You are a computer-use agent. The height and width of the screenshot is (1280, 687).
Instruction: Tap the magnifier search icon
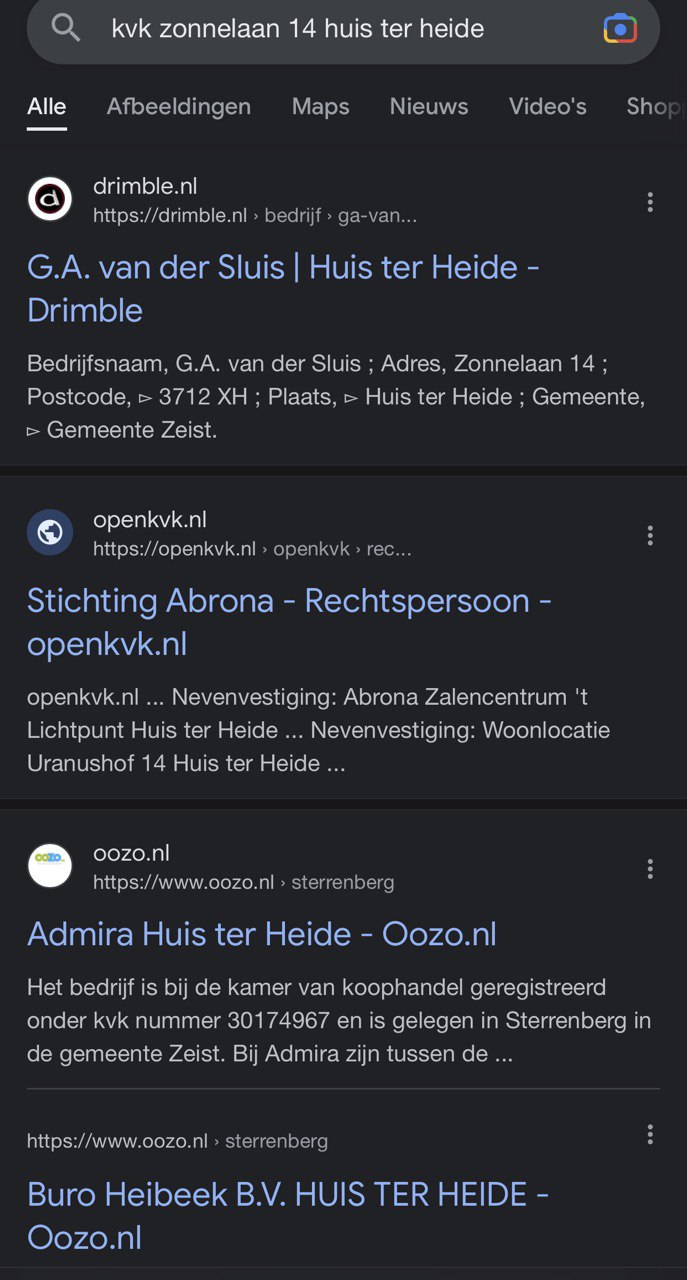click(66, 28)
